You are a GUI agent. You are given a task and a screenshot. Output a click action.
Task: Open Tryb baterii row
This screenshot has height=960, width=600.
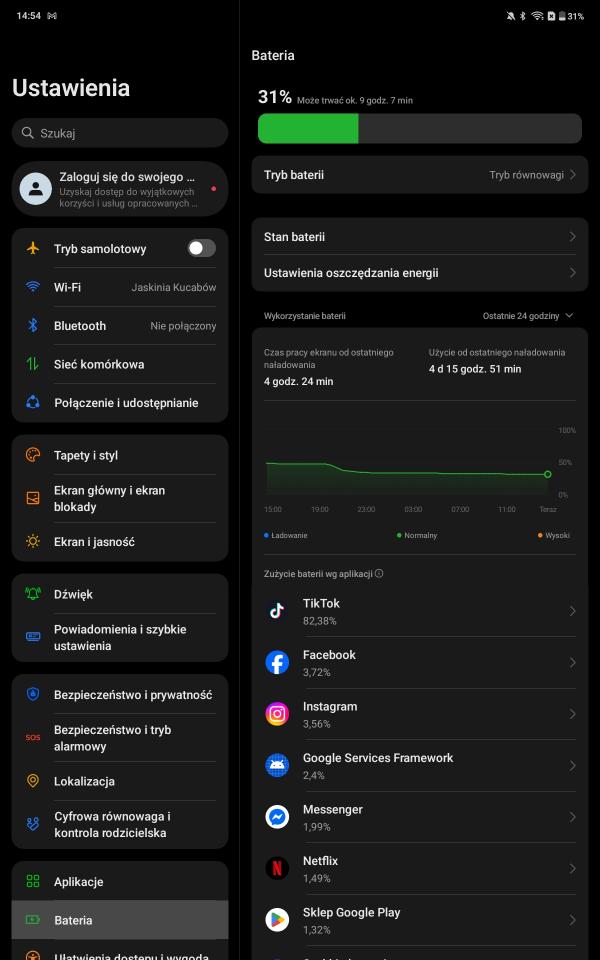click(x=419, y=175)
